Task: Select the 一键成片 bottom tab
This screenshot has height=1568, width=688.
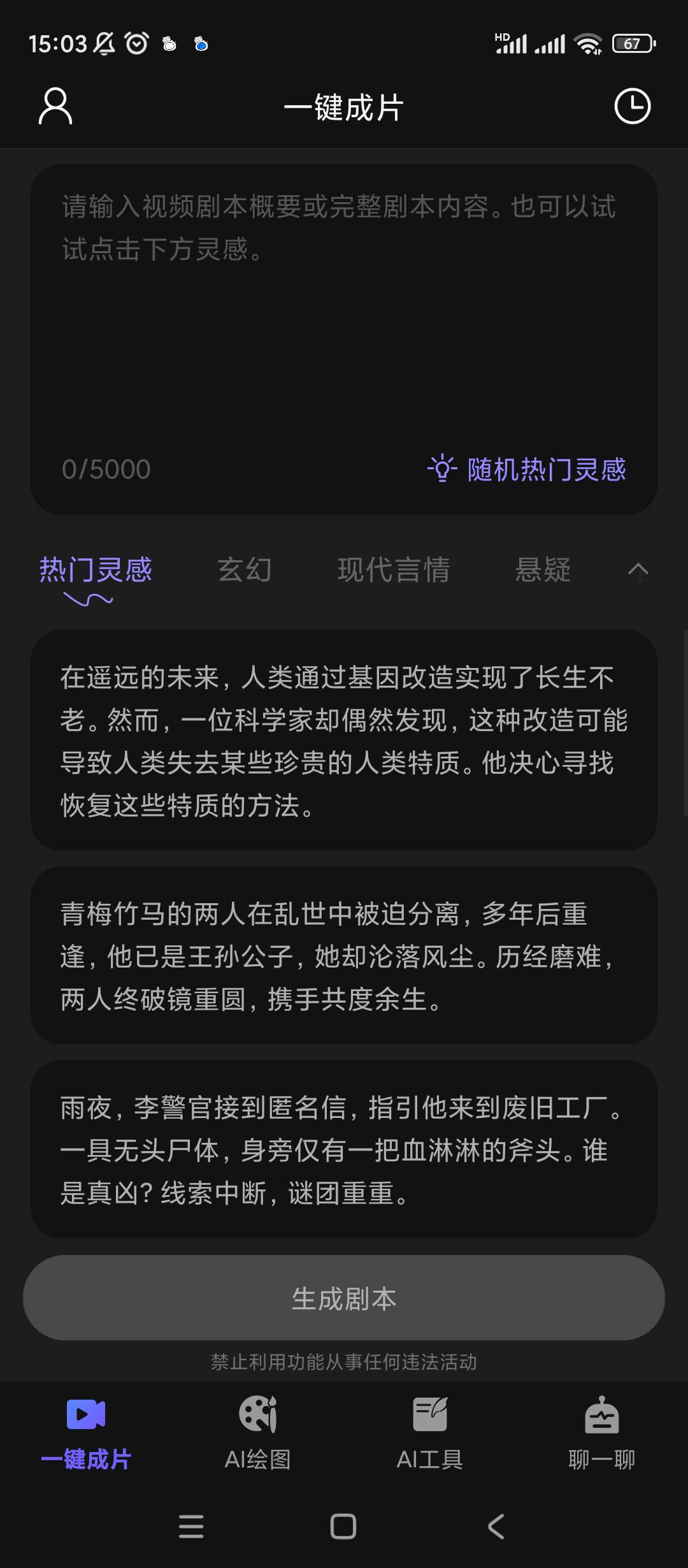Action: pos(86,1432)
